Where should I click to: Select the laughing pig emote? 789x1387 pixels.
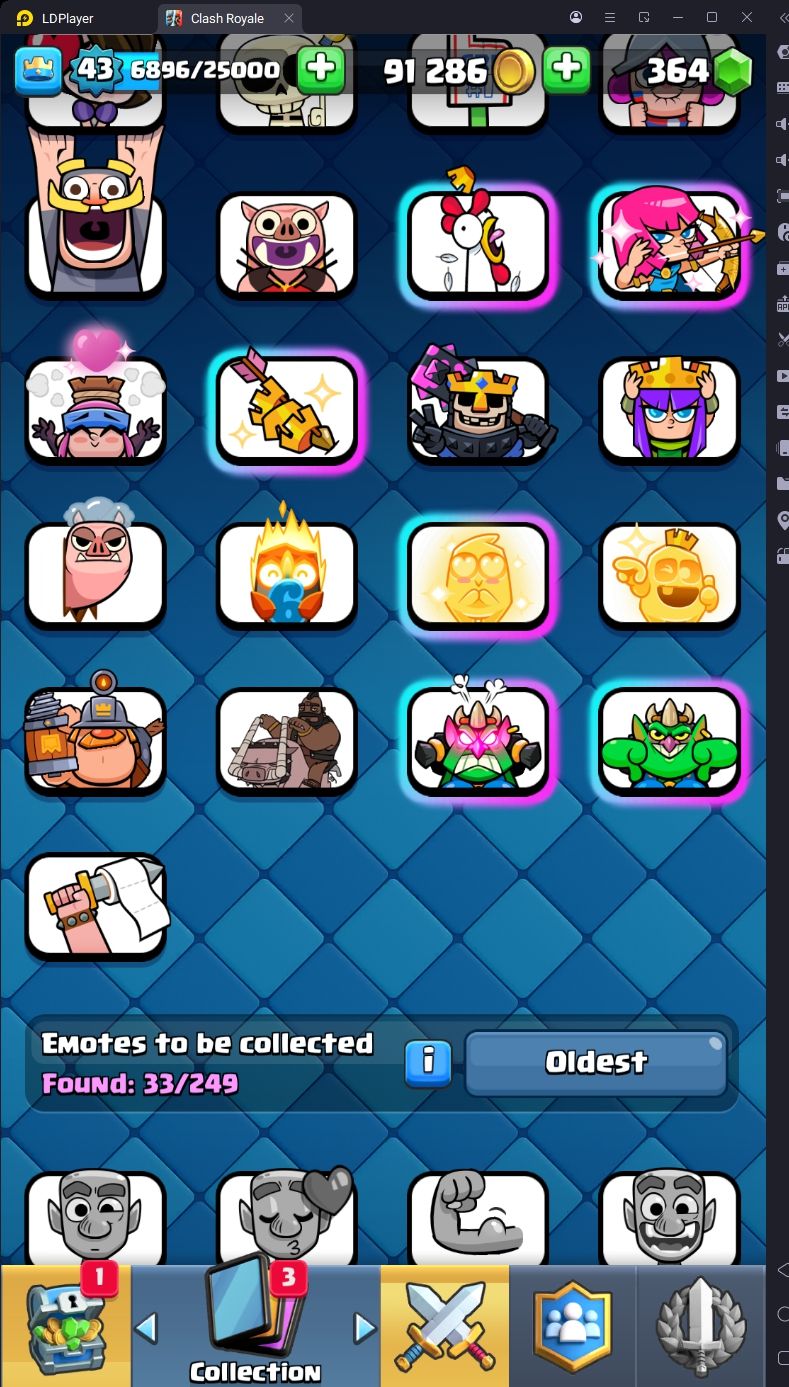pos(287,245)
